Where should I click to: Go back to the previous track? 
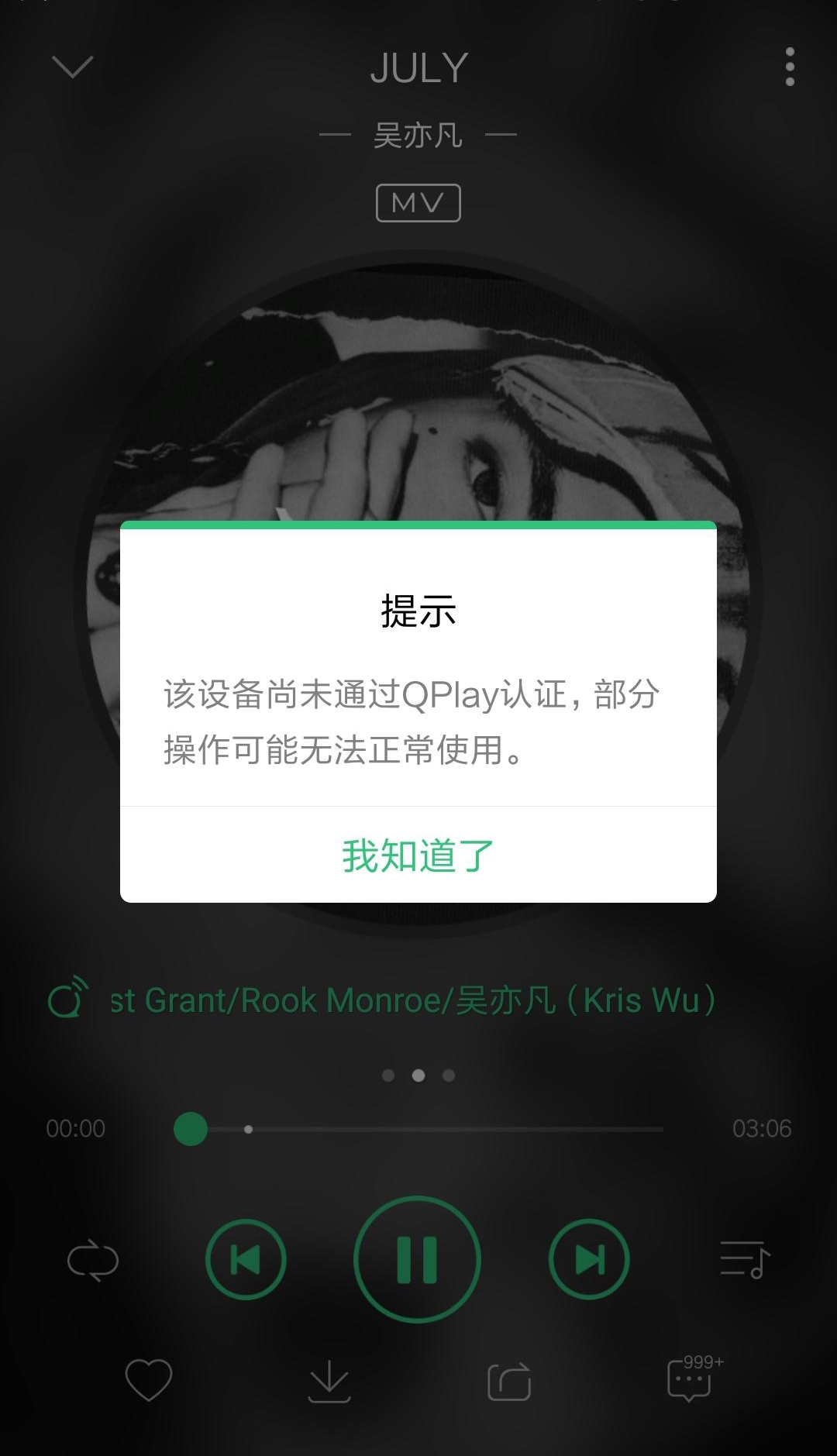[x=246, y=1259]
